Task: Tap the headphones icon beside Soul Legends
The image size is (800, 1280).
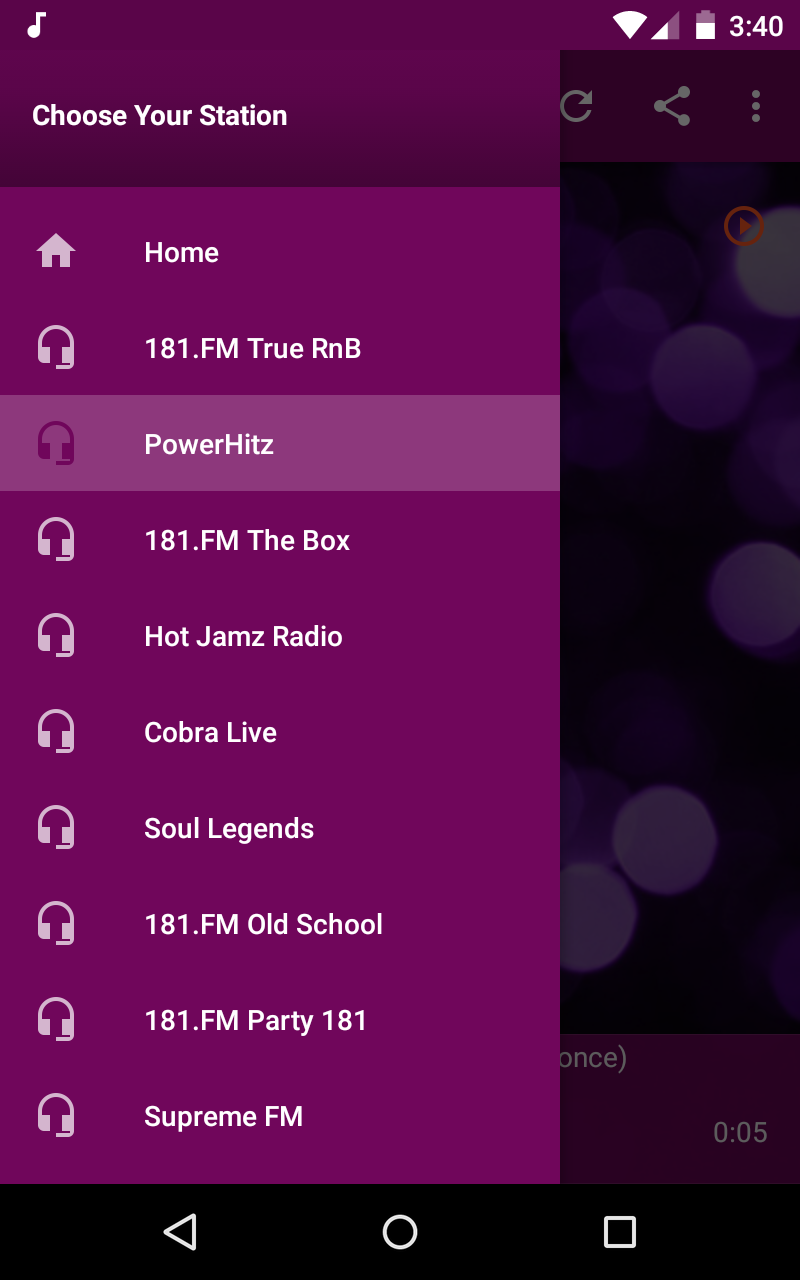Action: (x=57, y=827)
